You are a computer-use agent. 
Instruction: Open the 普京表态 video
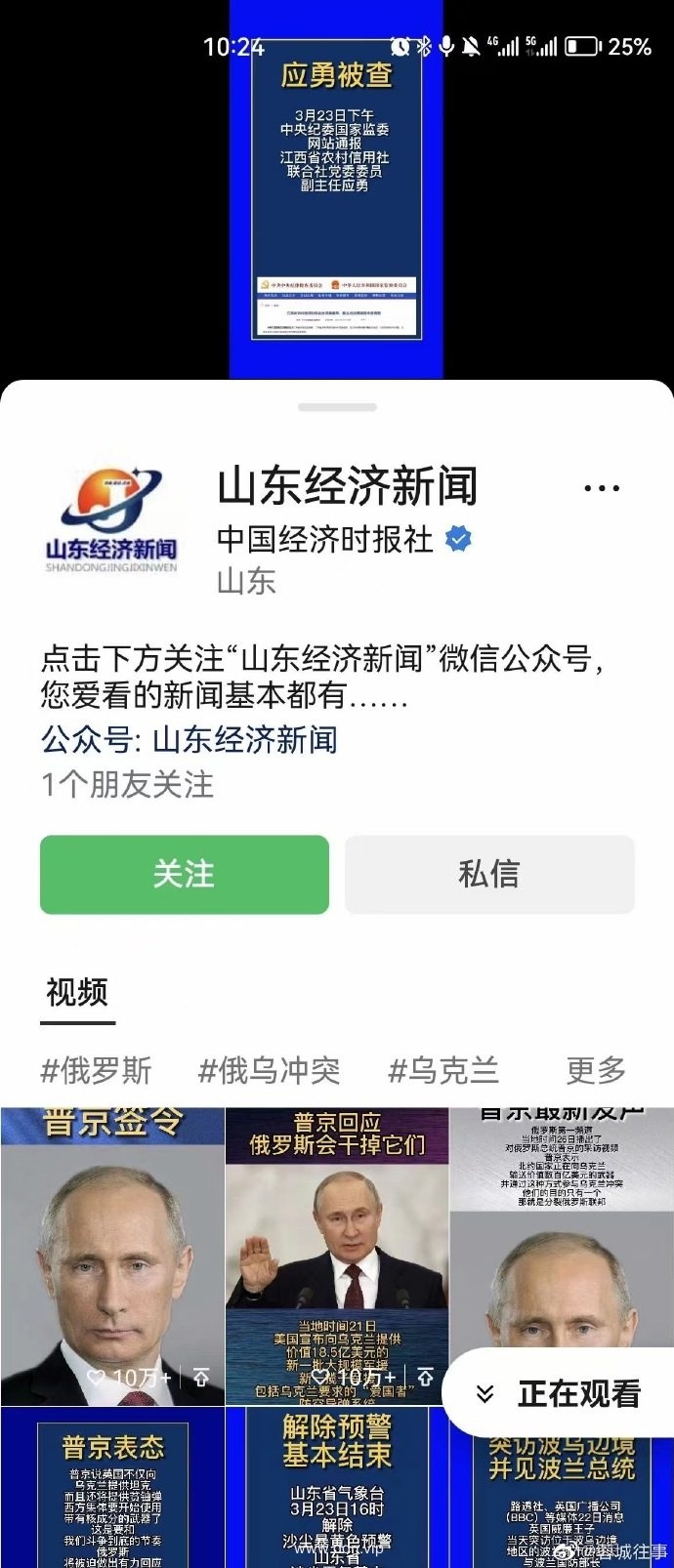point(111,1489)
